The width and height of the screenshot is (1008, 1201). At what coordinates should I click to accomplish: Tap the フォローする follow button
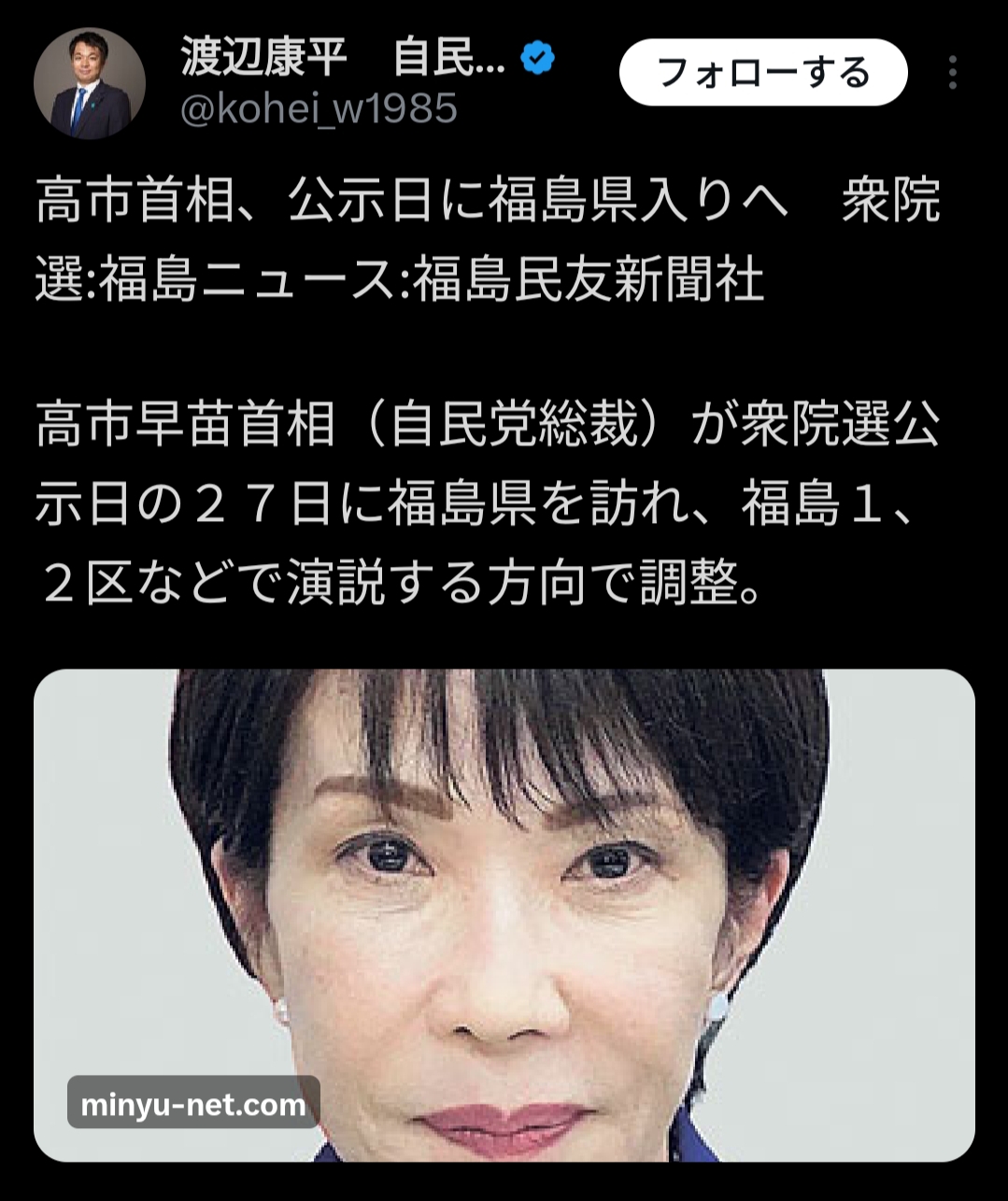(763, 73)
